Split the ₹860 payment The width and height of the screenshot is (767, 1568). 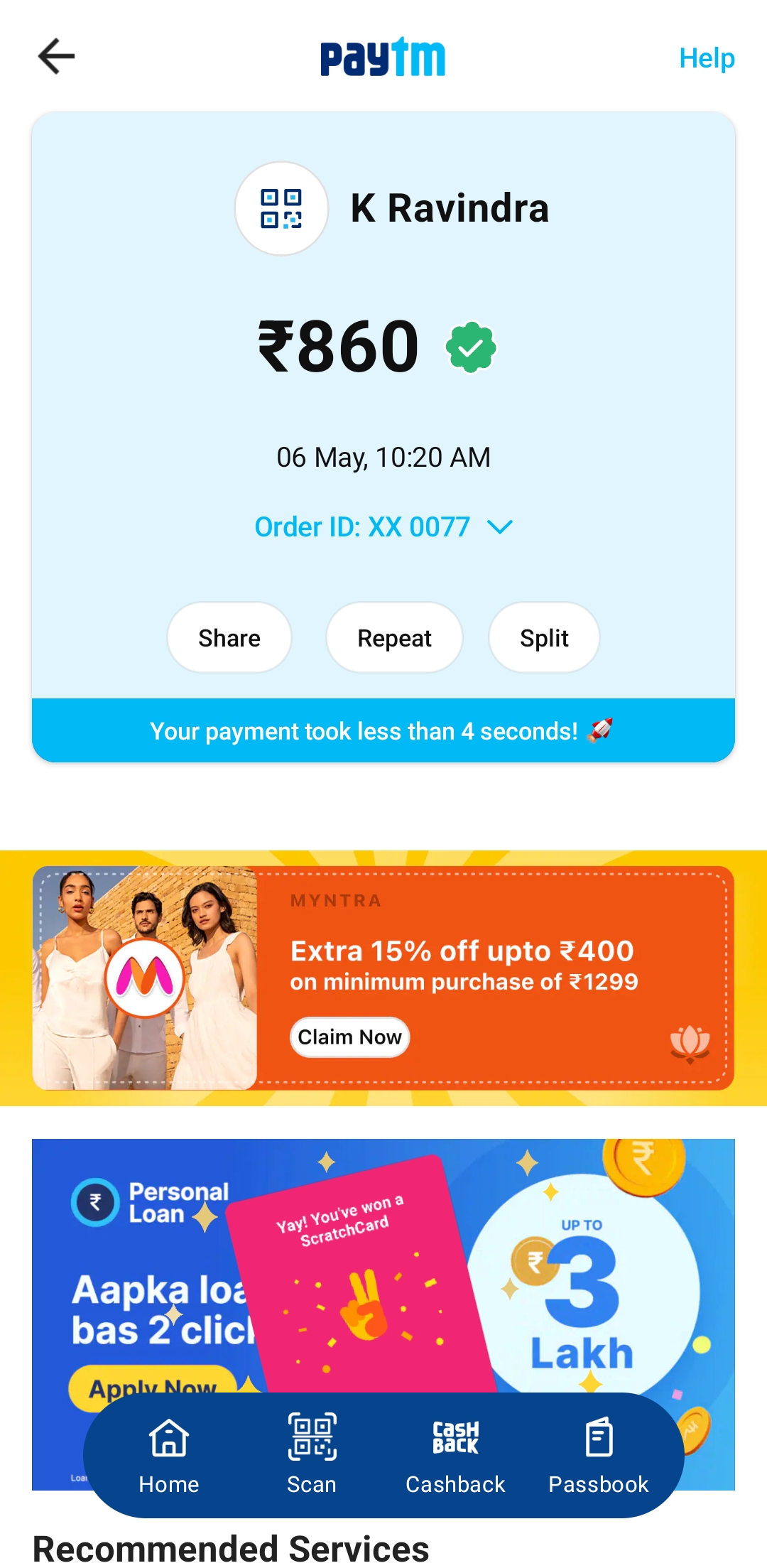click(x=544, y=637)
